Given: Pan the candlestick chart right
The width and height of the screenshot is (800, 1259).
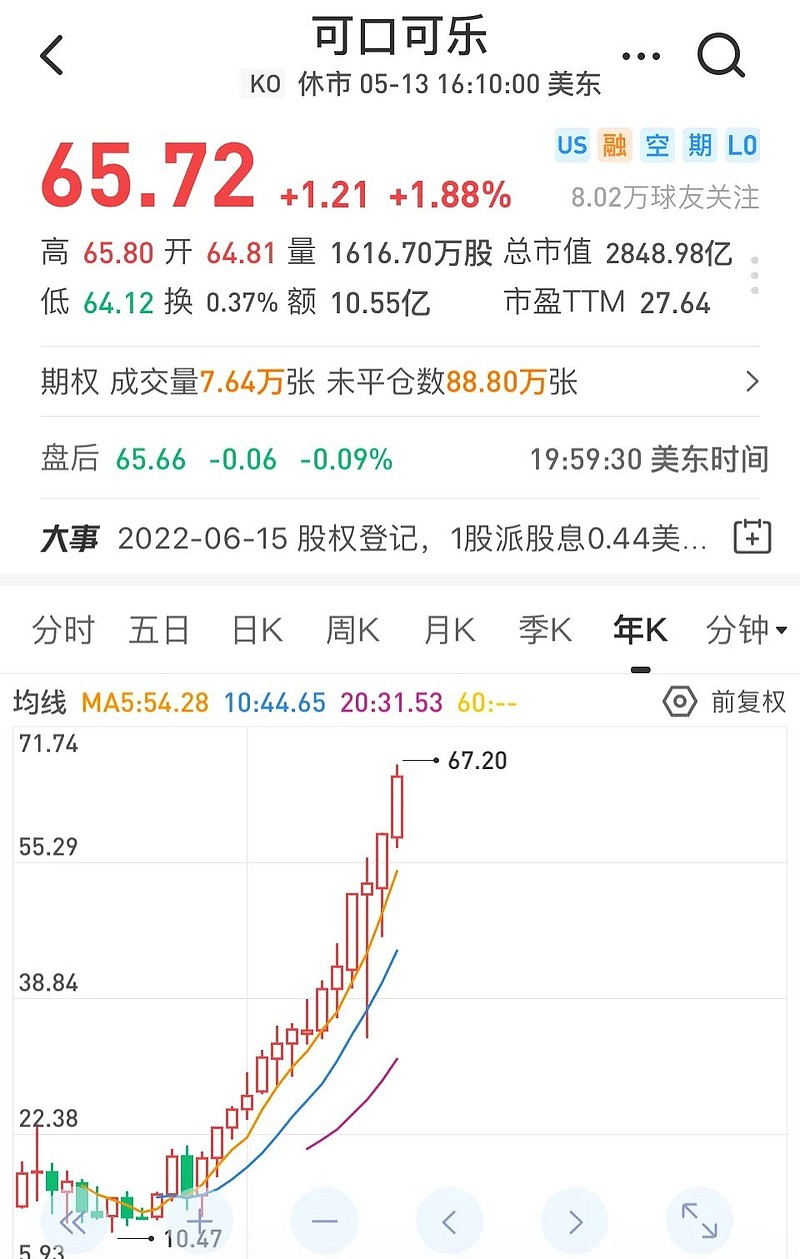Looking at the screenshot, I should point(574,1221).
